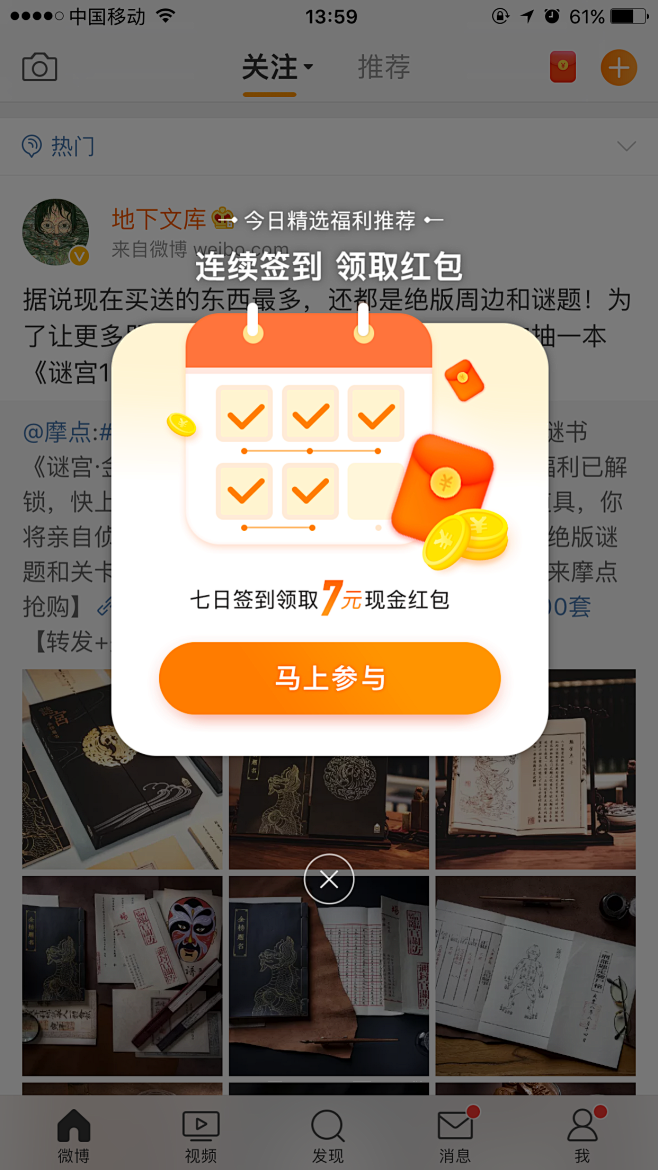Image resolution: width=658 pixels, height=1170 pixels.
Task: Tap the orange plus compose button
Action: coord(618,68)
